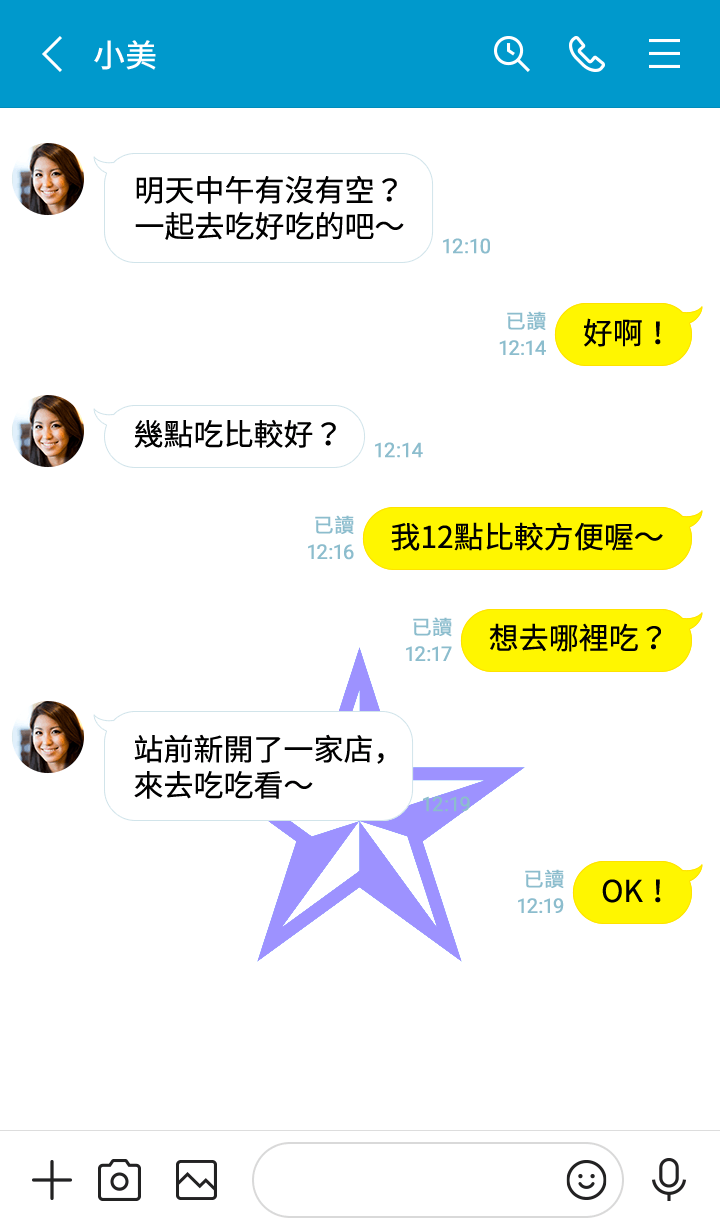Start a voice call with 小美
The image size is (720, 1232).
(587, 54)
